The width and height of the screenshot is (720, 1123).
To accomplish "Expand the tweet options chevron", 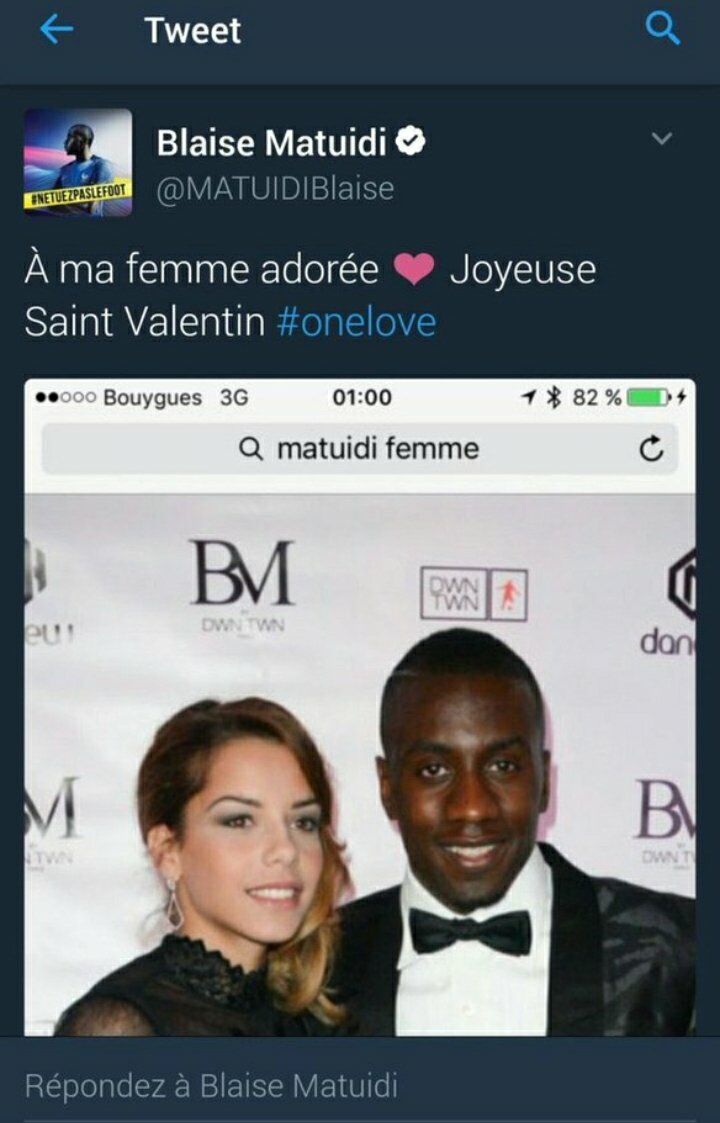I will pos(662,139).
